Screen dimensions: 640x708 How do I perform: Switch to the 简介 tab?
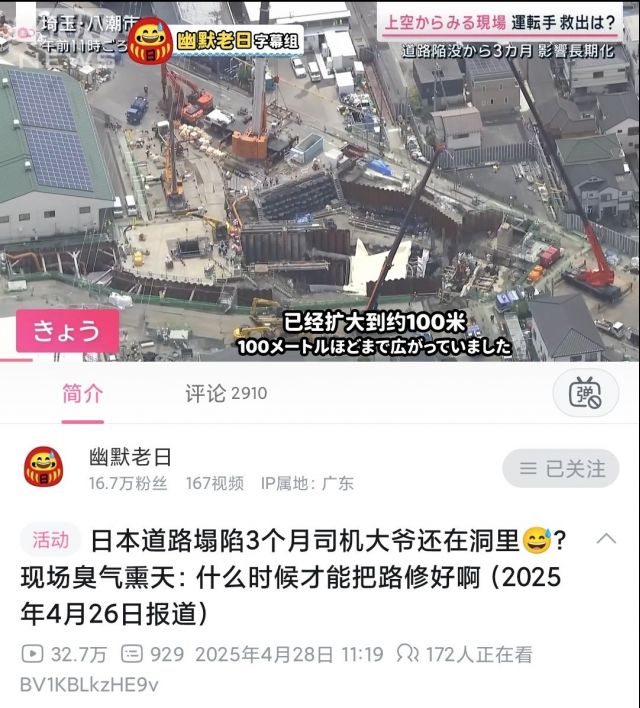pyautogui.click(x=82, y=394)
